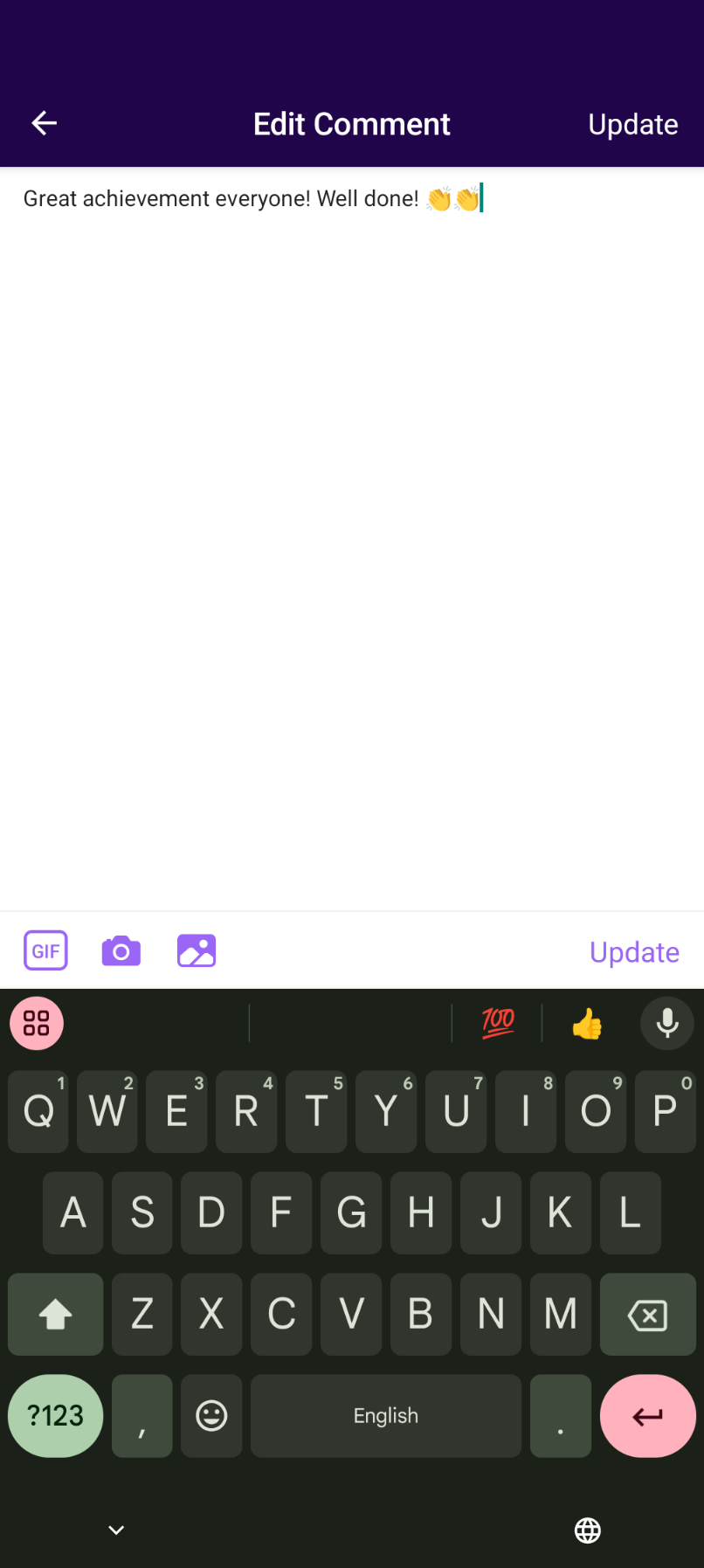Switch keyboard language with the globe icon
This screenshot has height=1568, width=704.
pos(588,1530)
